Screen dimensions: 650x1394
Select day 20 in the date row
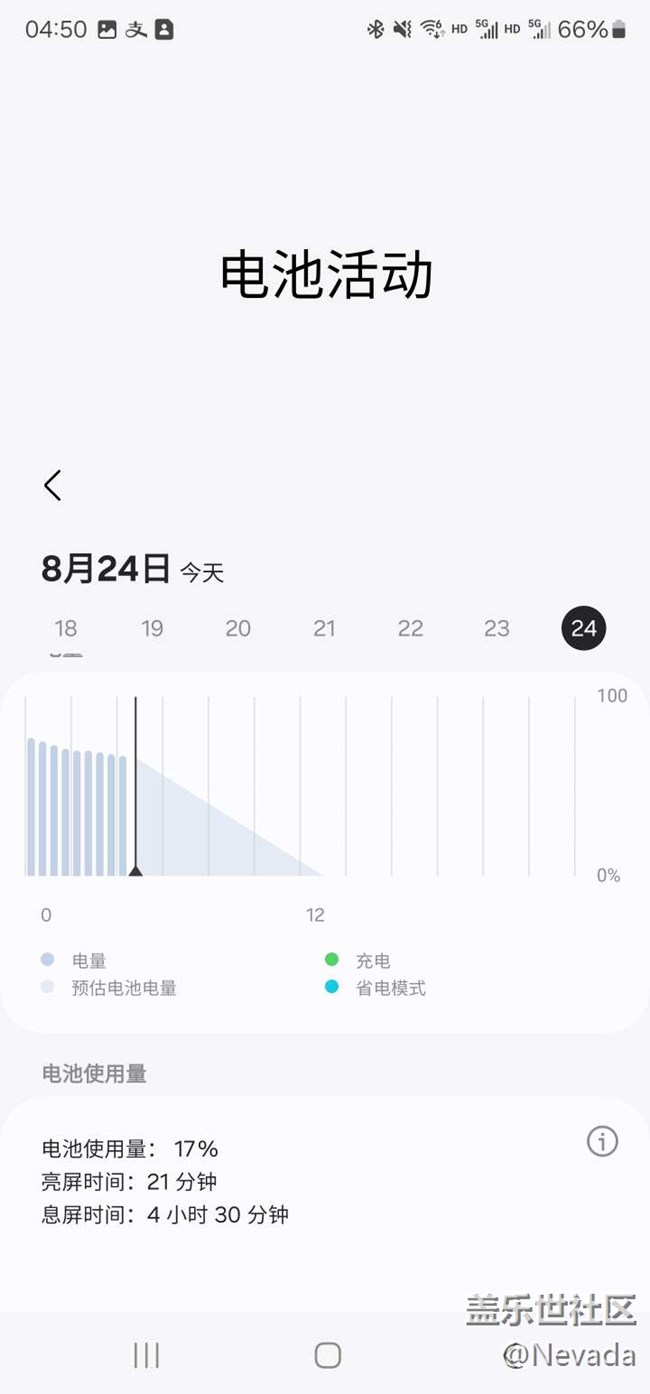pyautogui.click(x=238, y=628)
